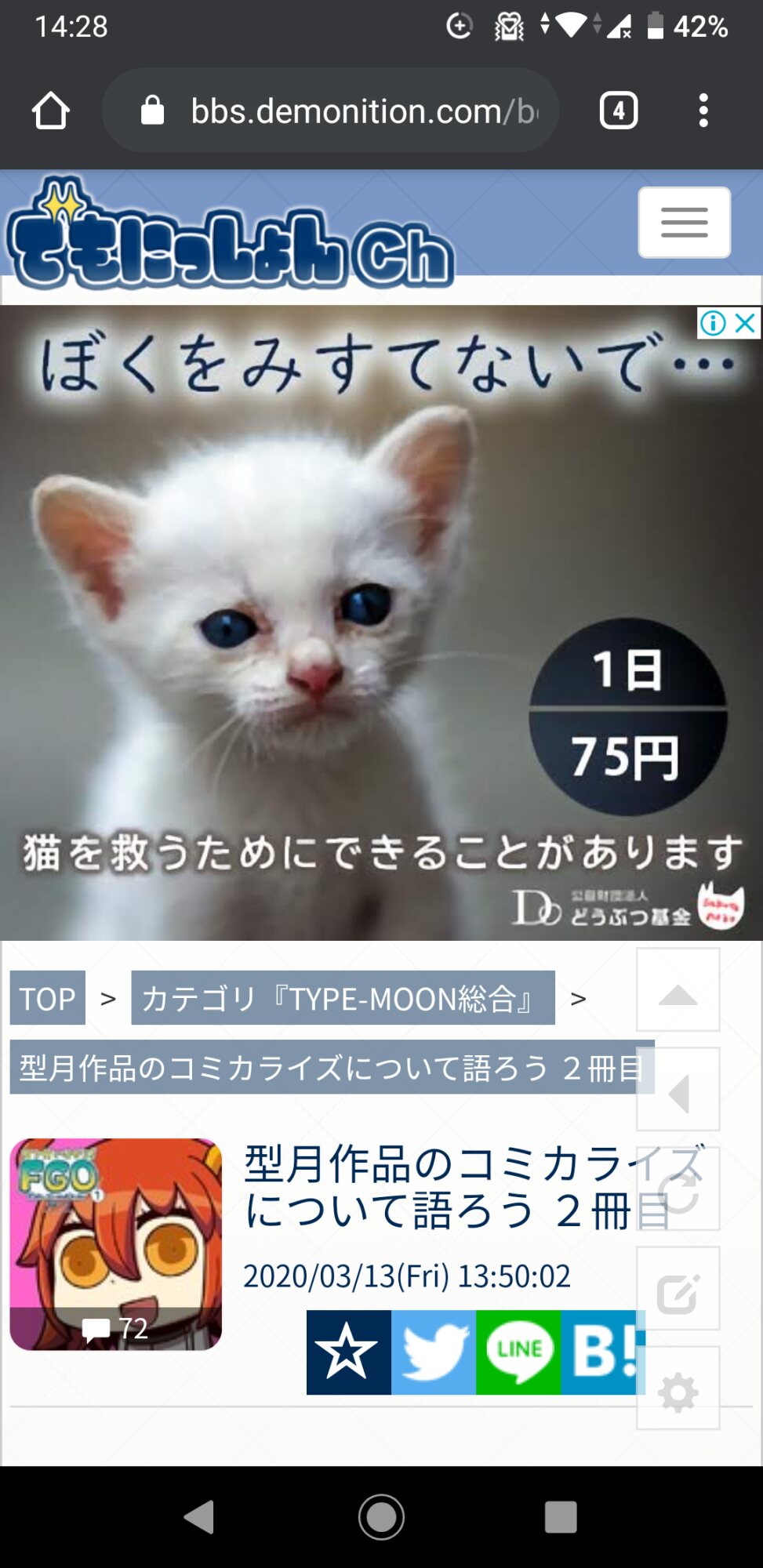Image resolution: width=763 pixels, height=1568 pixels.
Task: Share the thread on Twitter
Action: (434, 1352)
